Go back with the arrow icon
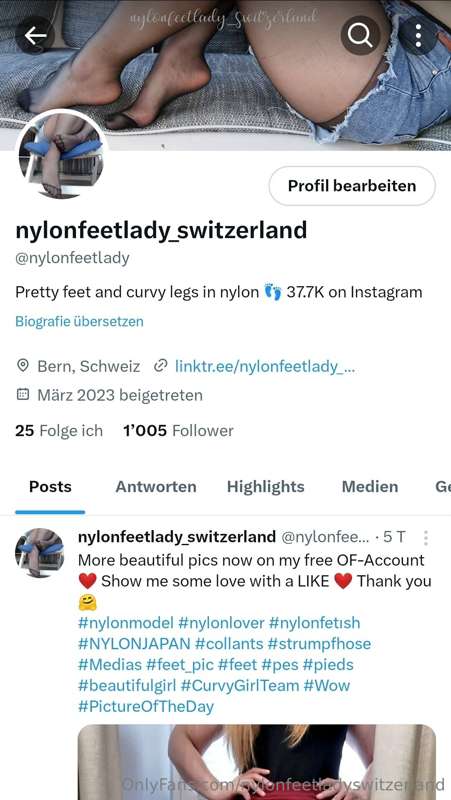 click(35, 35)
